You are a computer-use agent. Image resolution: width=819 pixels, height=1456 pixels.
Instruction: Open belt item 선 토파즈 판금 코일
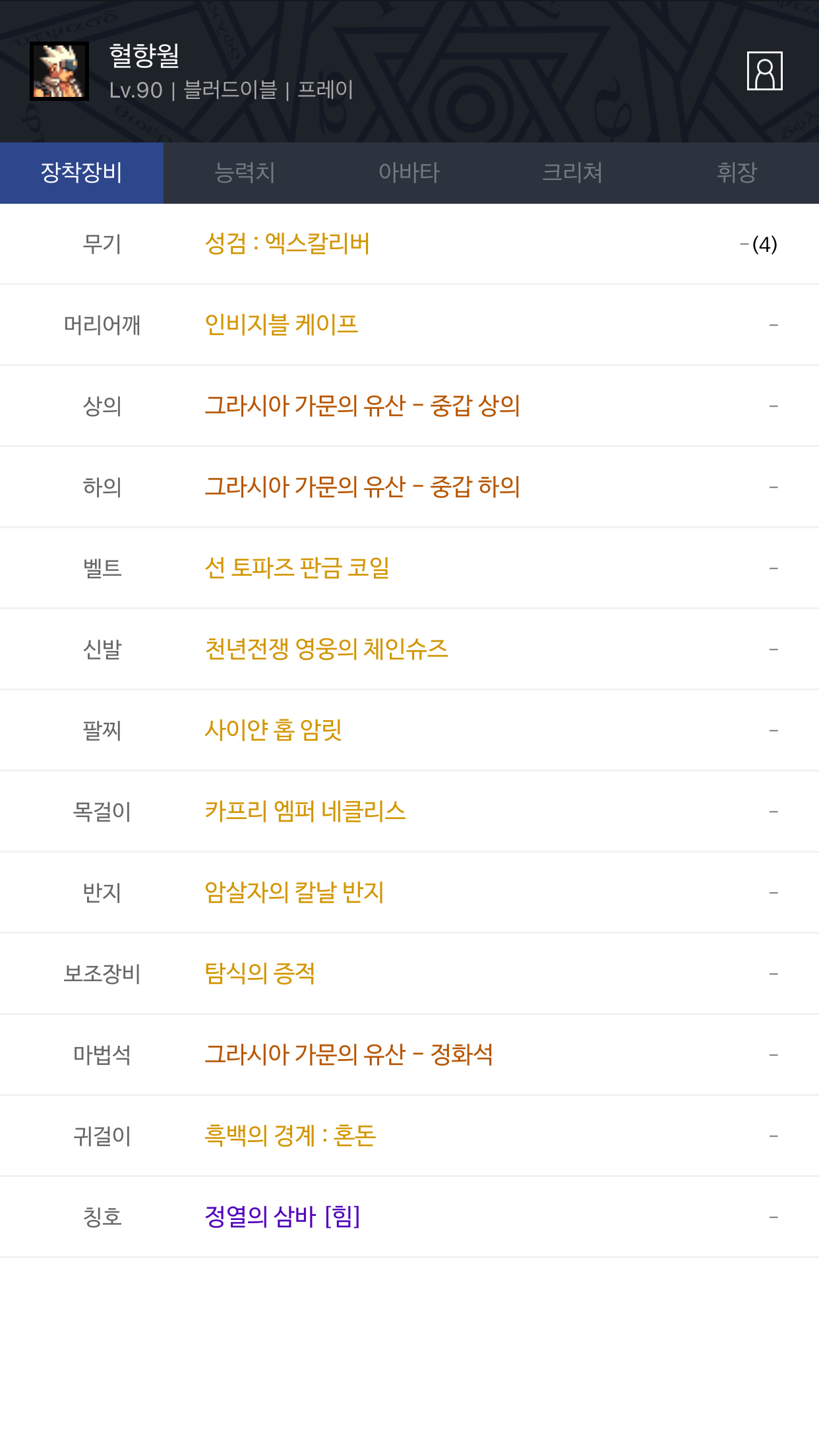point(297,568)
